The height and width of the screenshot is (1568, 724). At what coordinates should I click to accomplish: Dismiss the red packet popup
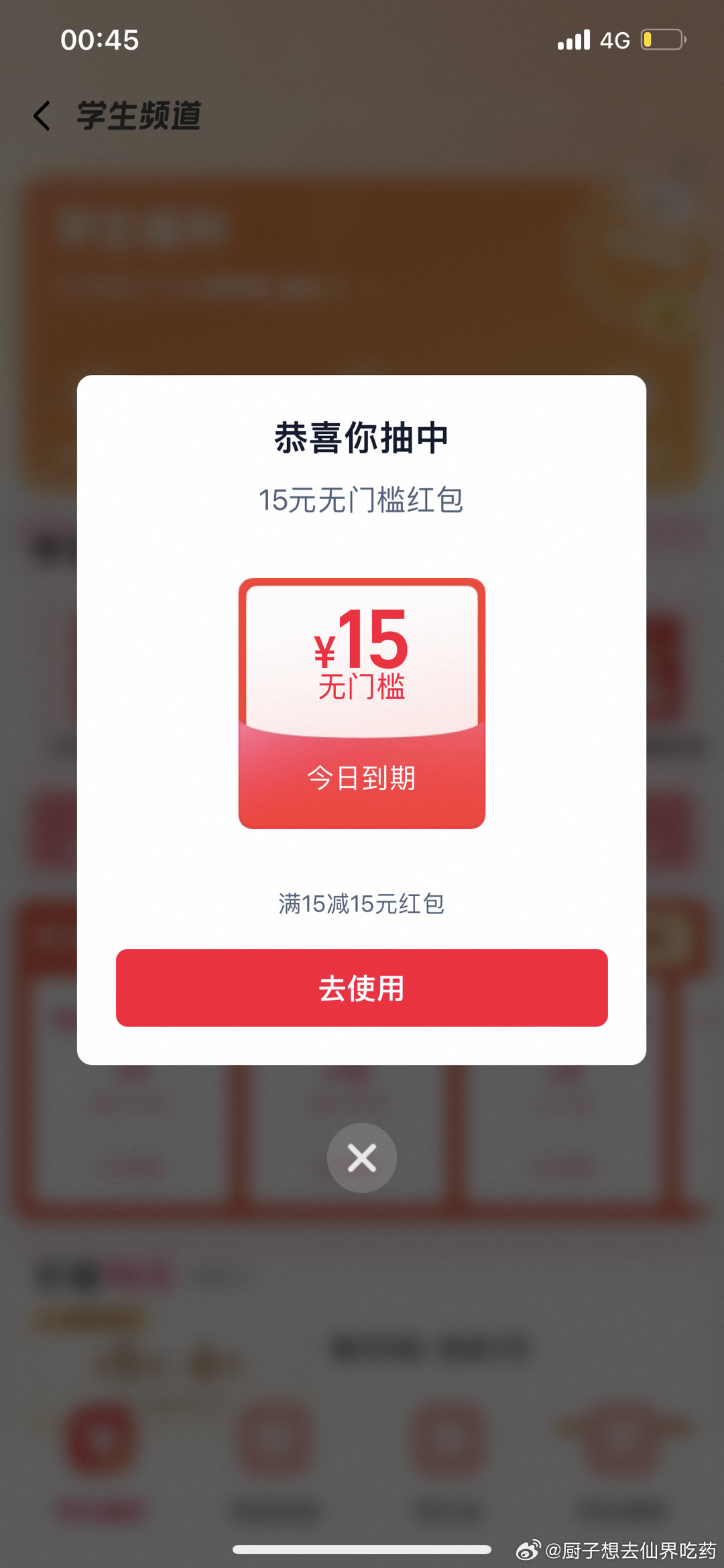[361, 1158]
